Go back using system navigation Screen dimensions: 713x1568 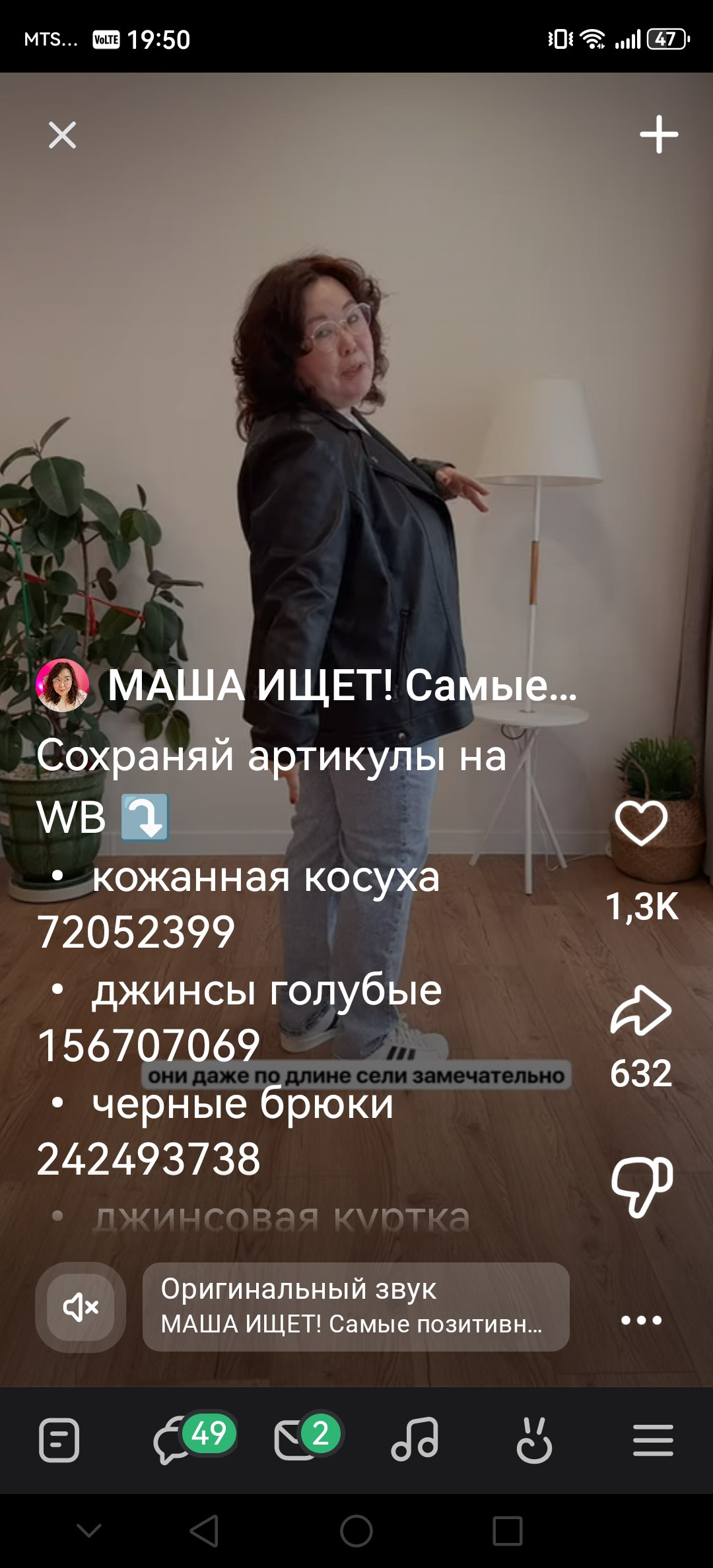point(204,1530)
